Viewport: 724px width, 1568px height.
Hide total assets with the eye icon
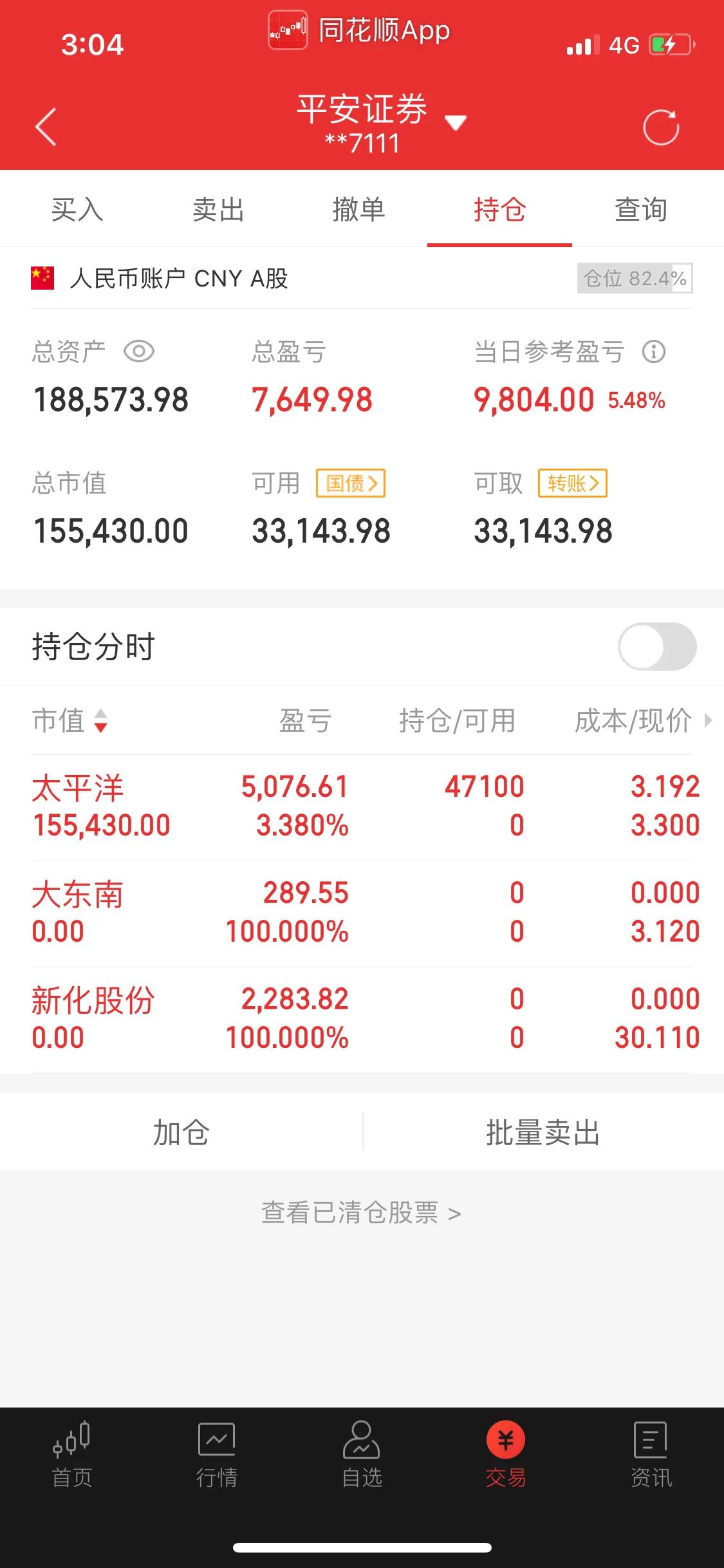tap(139, 351)
